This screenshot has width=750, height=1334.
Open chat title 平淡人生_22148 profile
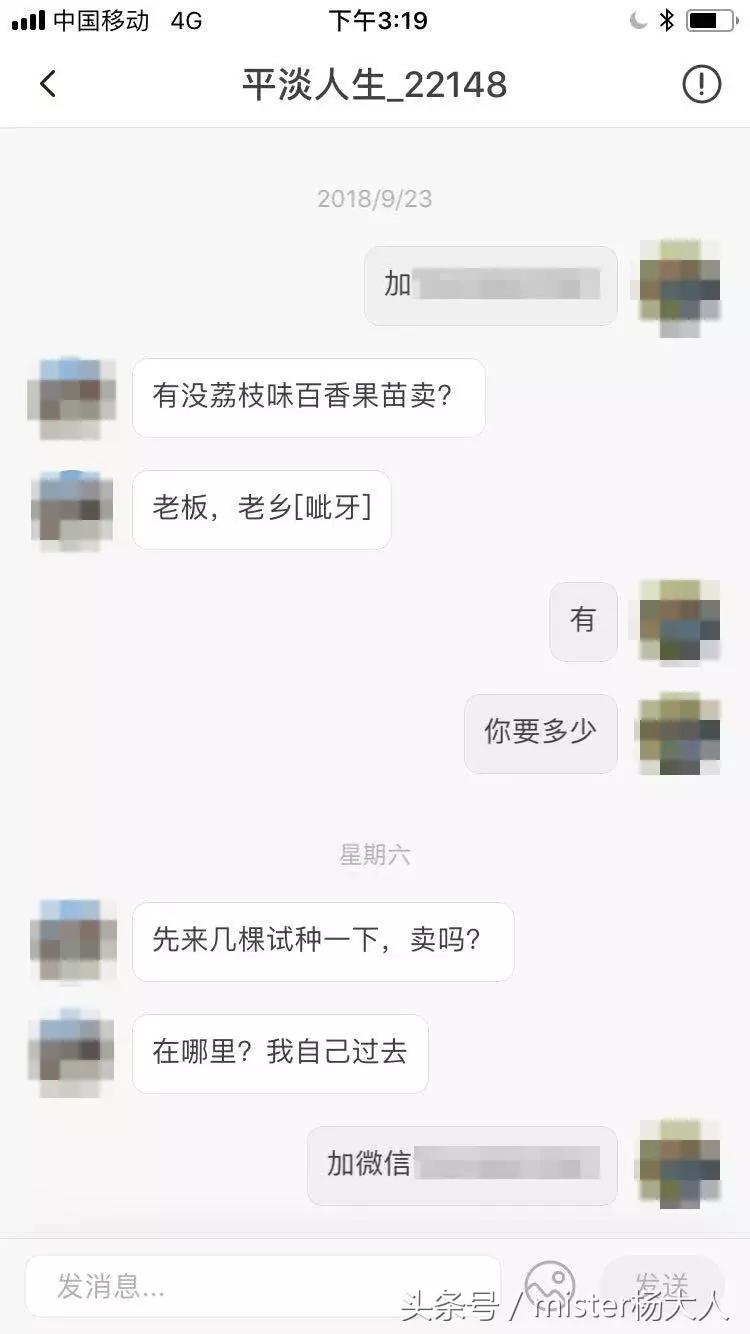(x=375, y=84)
